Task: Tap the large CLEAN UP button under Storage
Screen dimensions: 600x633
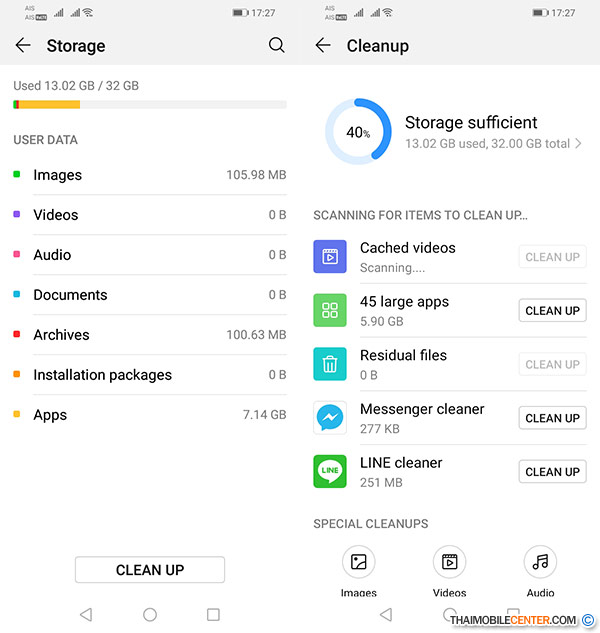Action: pyautogui.click(x=150, y=570)
